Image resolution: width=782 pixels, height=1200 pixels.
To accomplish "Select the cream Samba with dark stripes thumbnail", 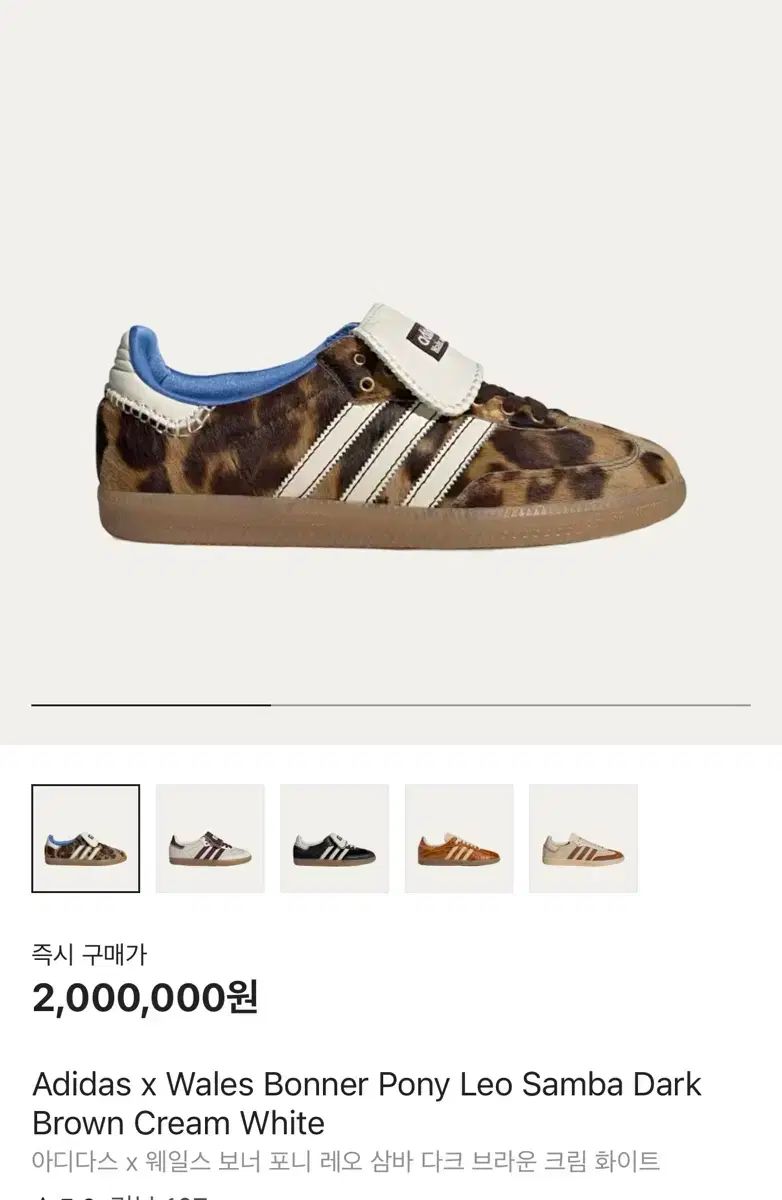I will (x=210, y=838).
